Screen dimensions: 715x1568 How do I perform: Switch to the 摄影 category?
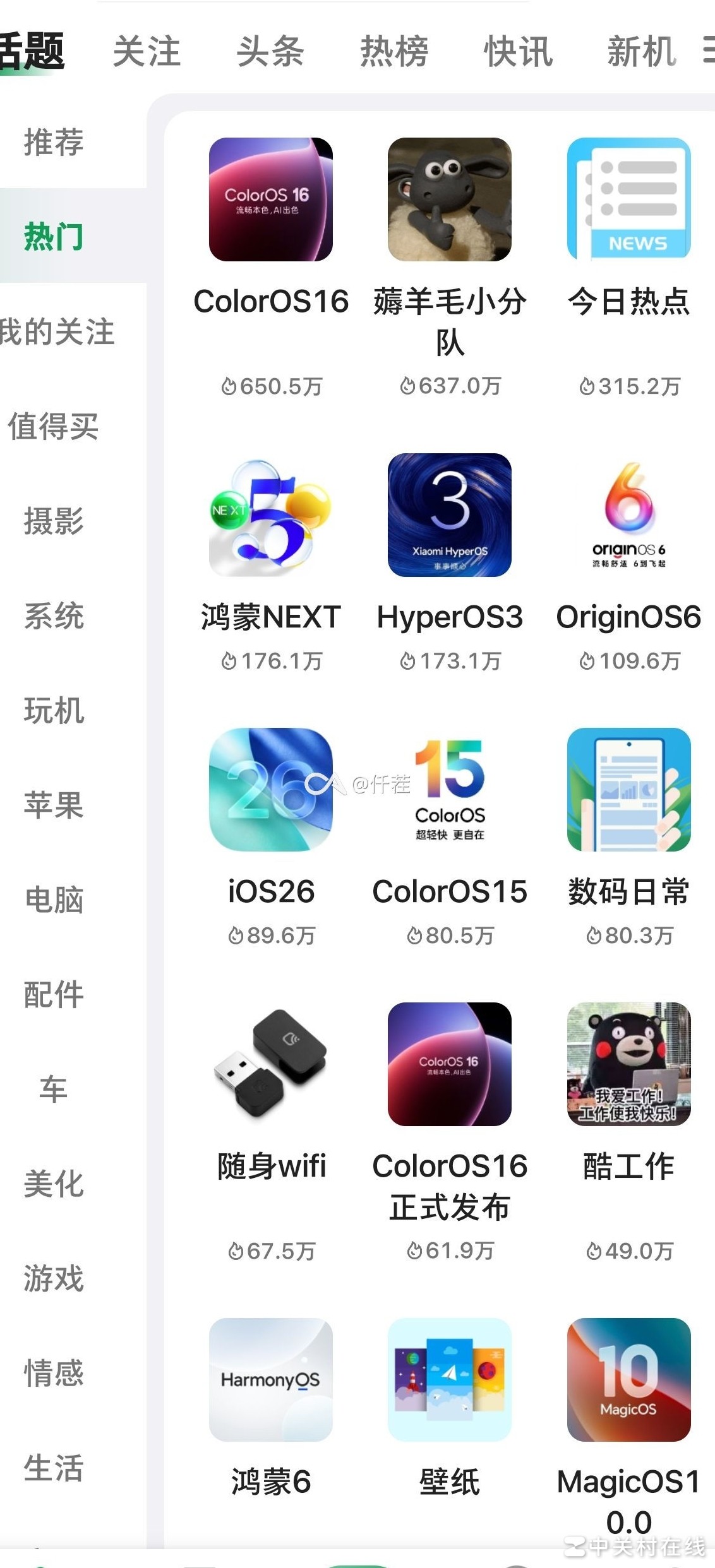coord(54,521)
